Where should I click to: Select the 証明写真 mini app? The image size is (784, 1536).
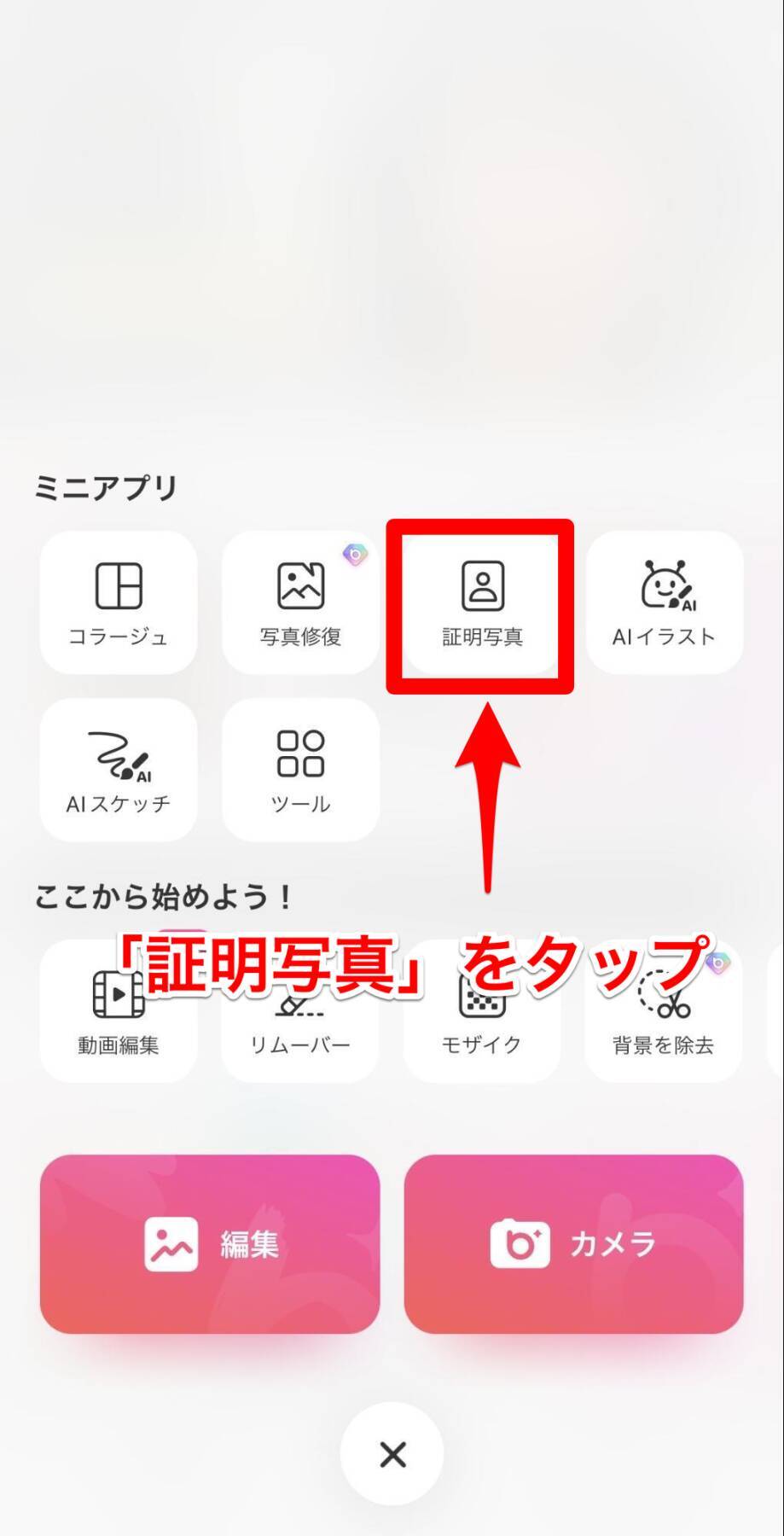click(482, 602)
